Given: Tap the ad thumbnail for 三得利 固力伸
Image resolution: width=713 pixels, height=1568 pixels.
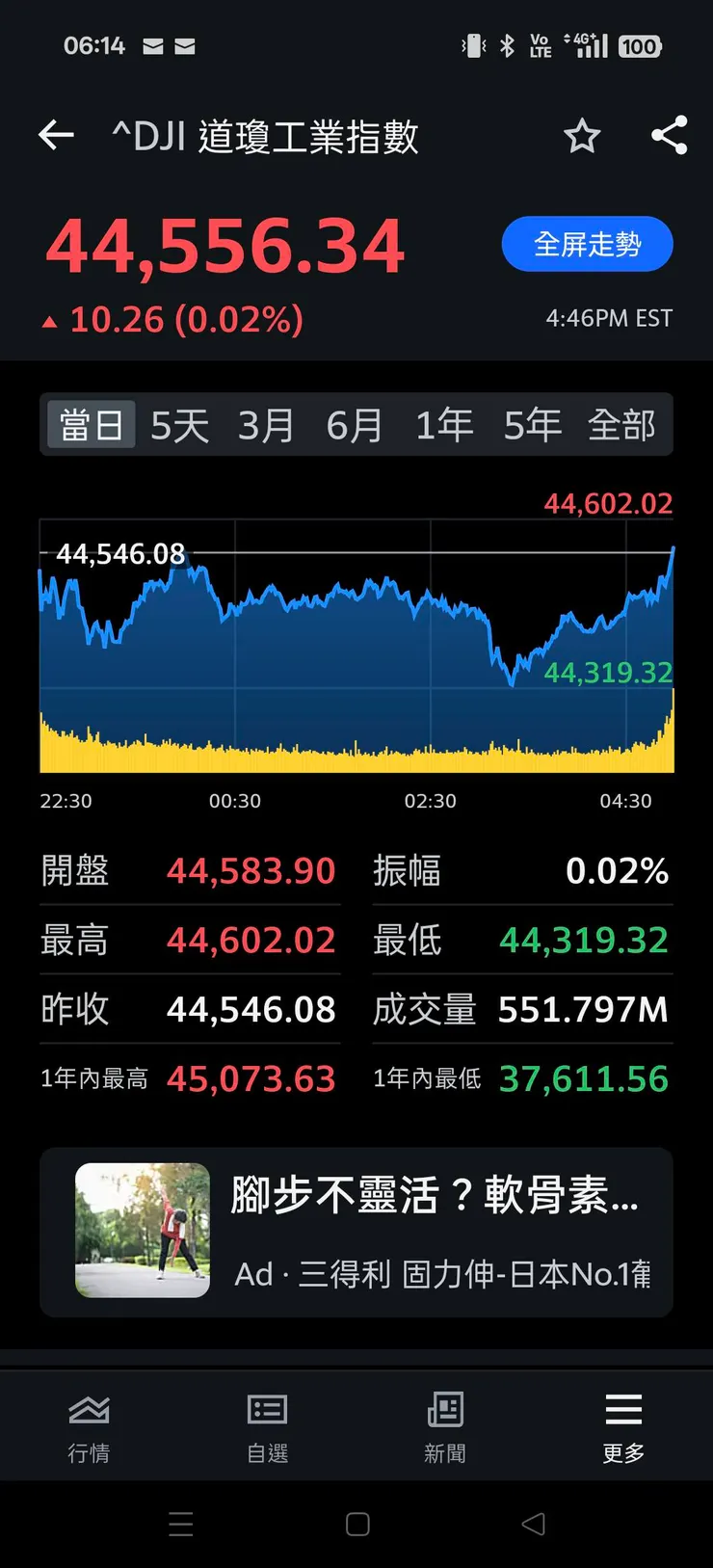Looking at the screenshot, I should coord(142,1232).
